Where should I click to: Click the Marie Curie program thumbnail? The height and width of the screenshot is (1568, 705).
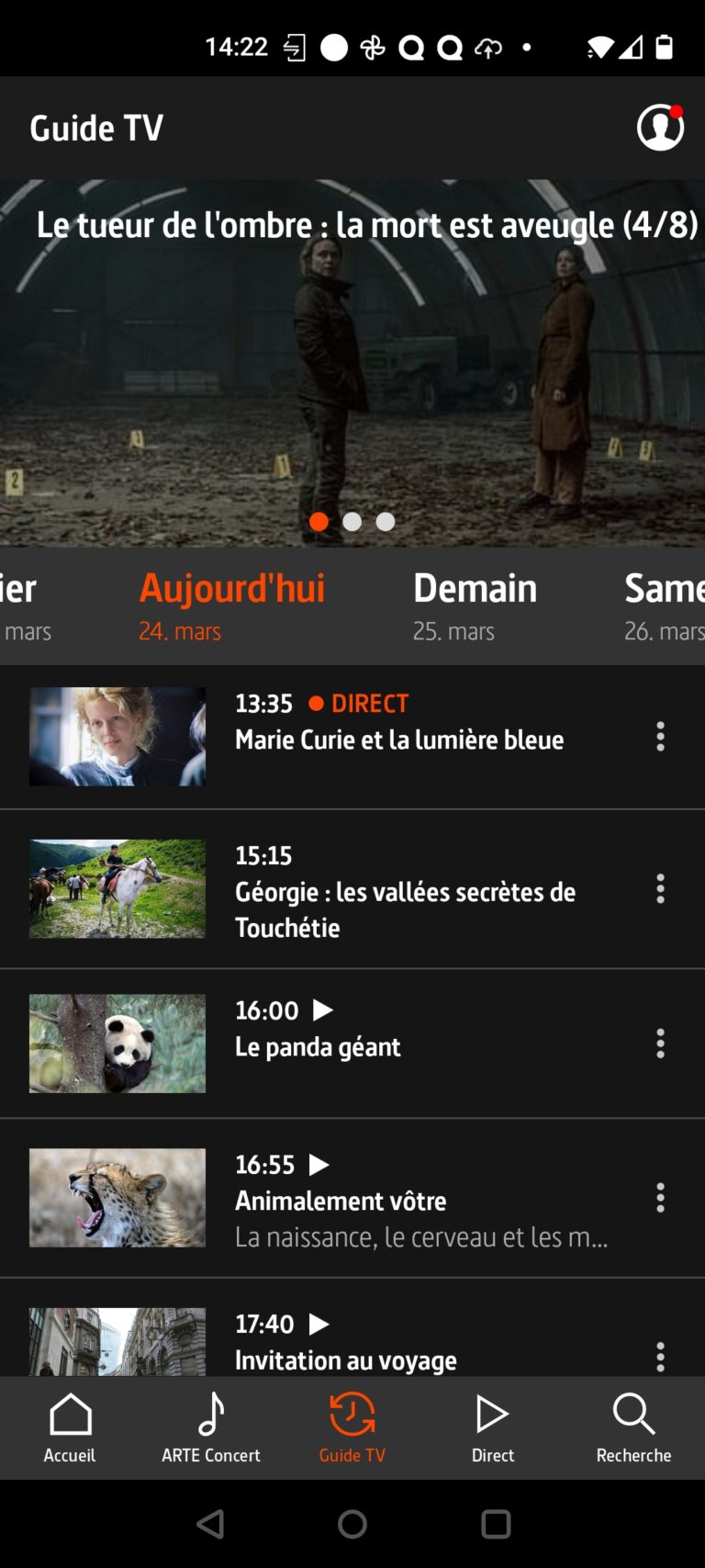pyautogui.click(x=117, y=736)
